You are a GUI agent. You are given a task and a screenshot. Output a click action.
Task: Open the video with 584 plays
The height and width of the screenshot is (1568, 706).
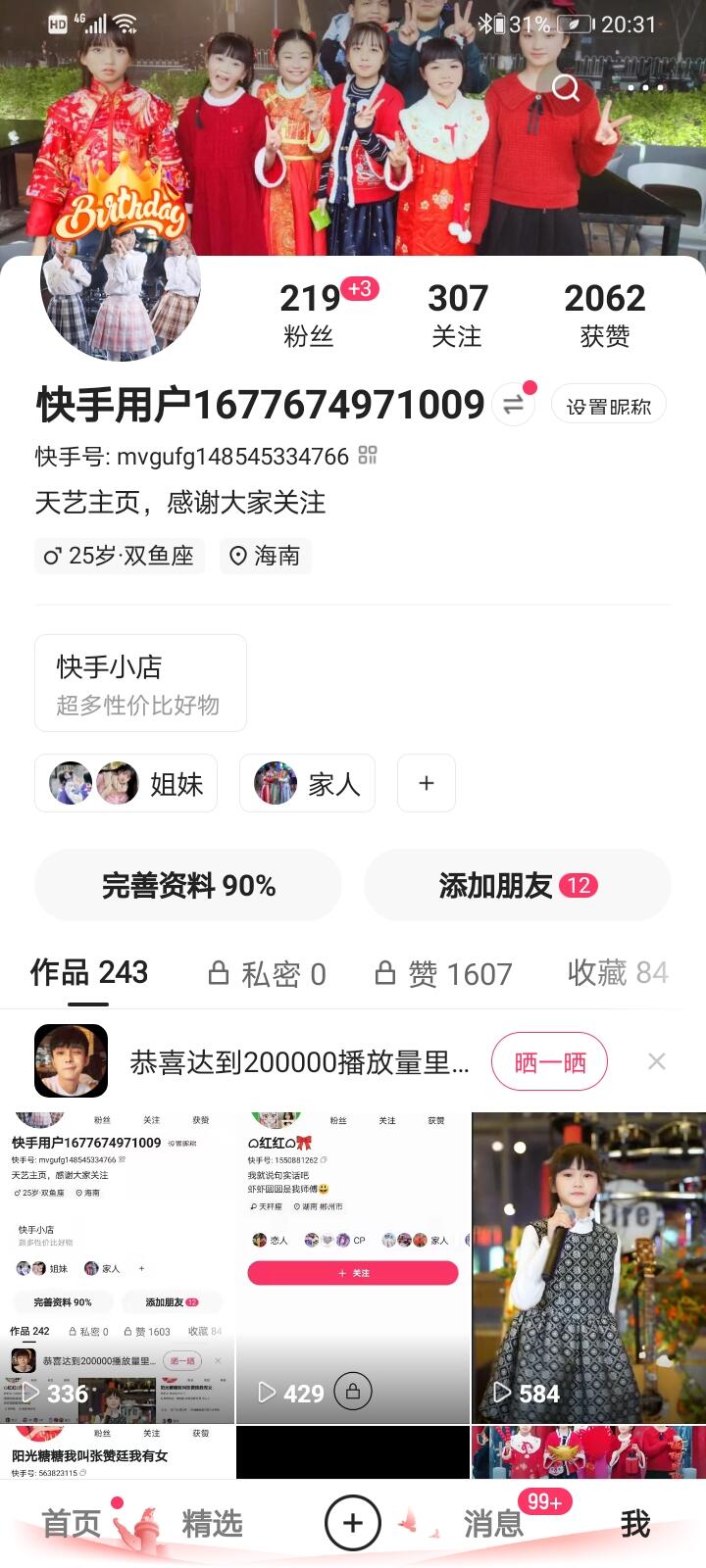[588, 1267]
